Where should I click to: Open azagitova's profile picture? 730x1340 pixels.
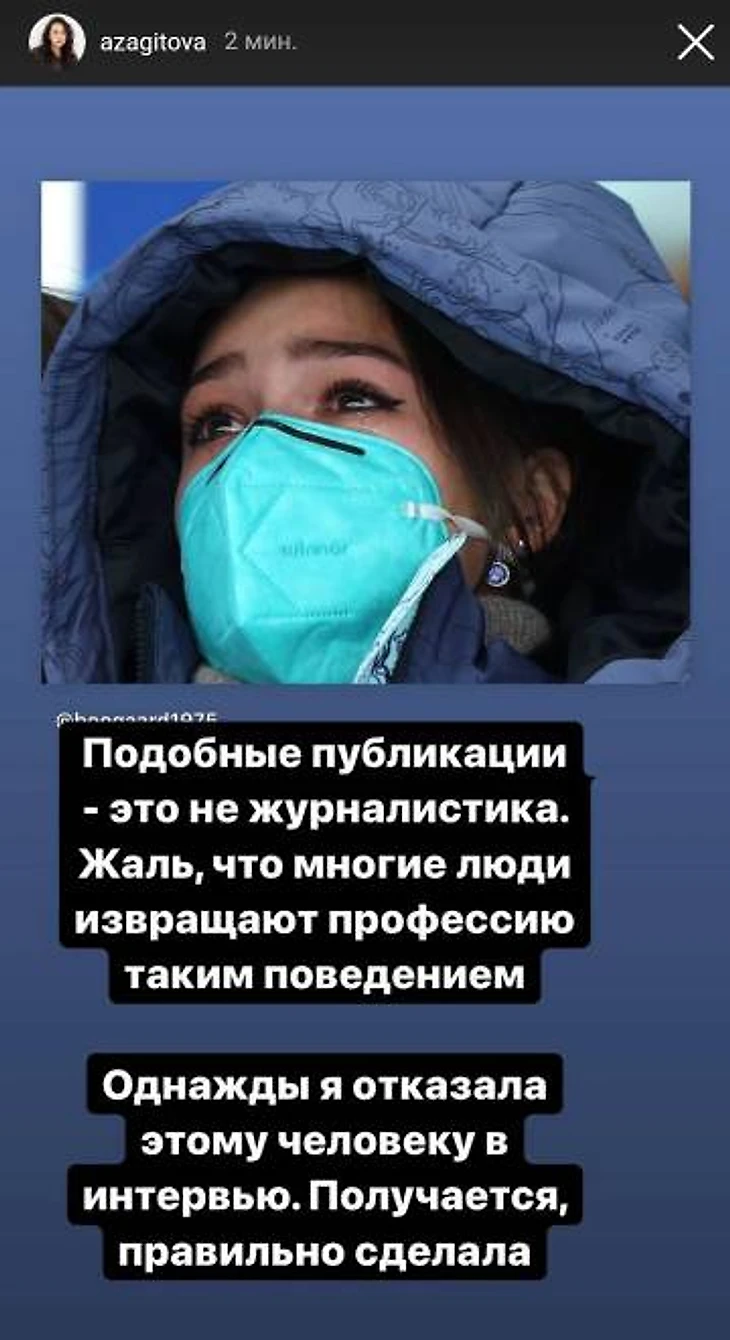(57, 42)
